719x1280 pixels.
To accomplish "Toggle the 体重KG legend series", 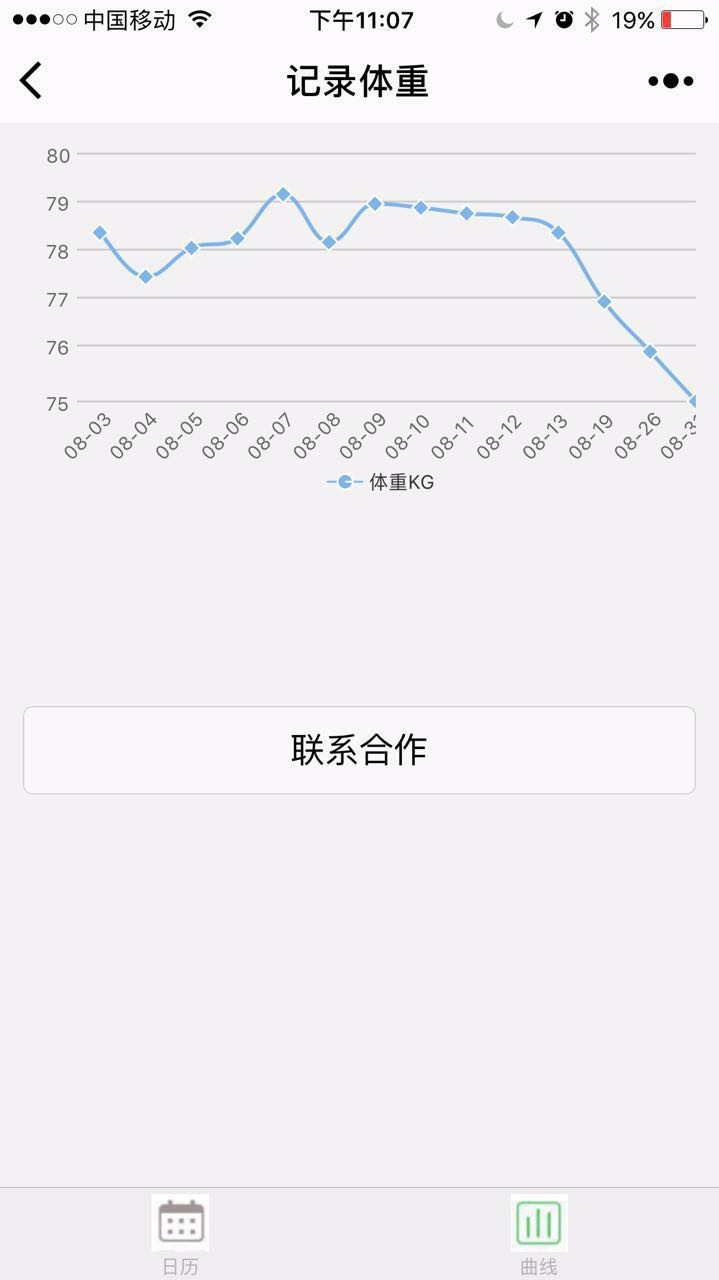I will (380, 482).
